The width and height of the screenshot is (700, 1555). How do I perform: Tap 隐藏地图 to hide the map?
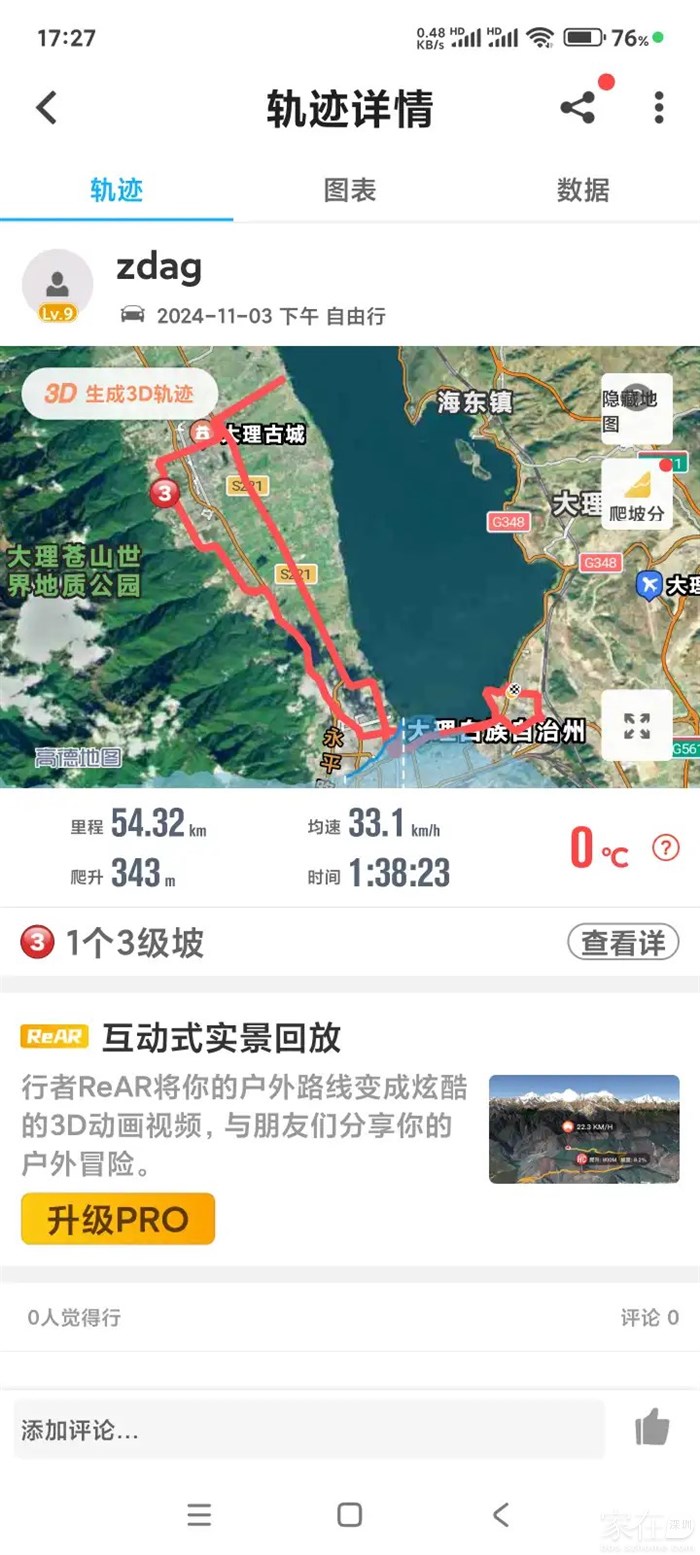click(x=636, y=409)
